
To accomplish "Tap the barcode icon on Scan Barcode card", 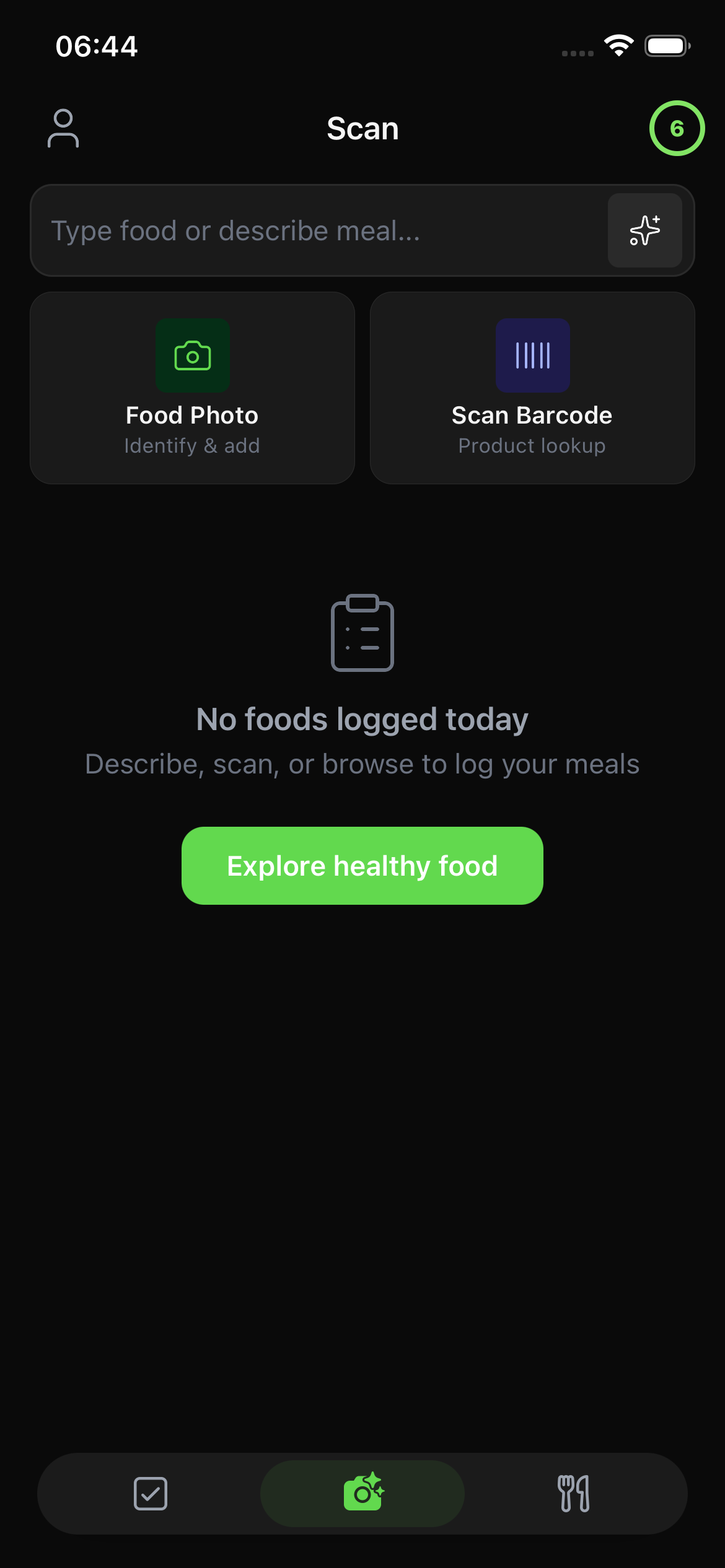I will 532,354.
